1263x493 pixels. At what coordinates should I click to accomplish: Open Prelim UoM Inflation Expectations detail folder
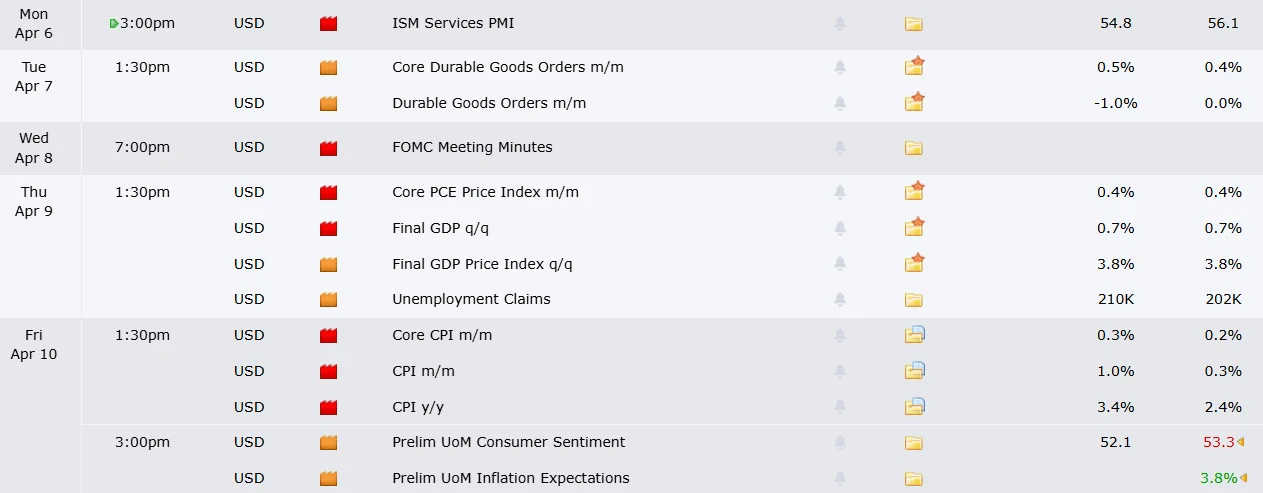coord(913,478)
